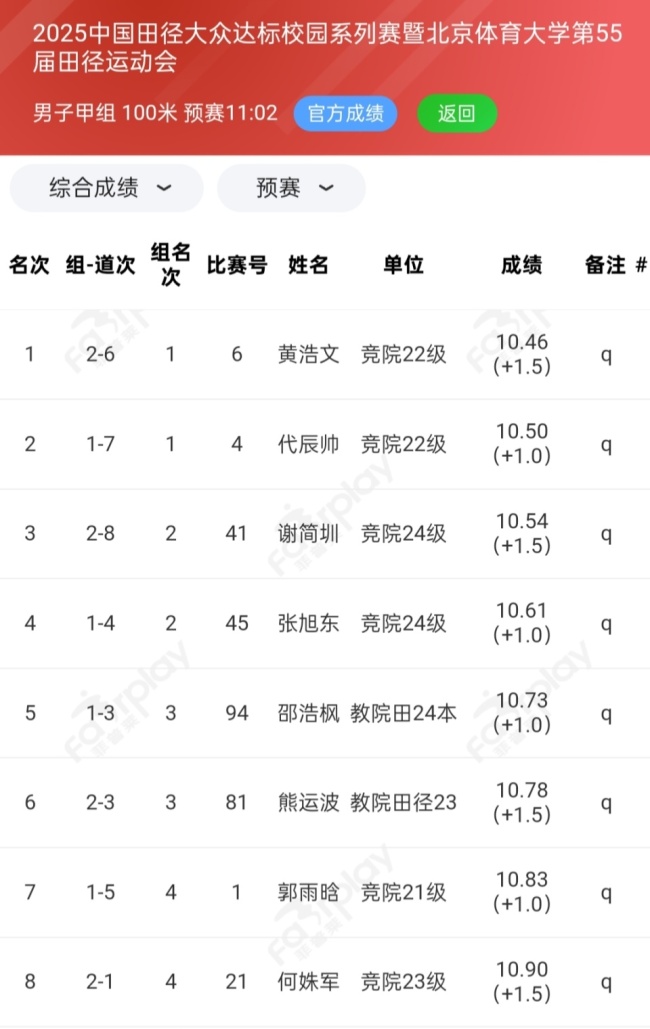The width and height of the screenshot is (650, 1029).
Task: Expand the 综合成绩 dropdown
Action: [107, 188]
